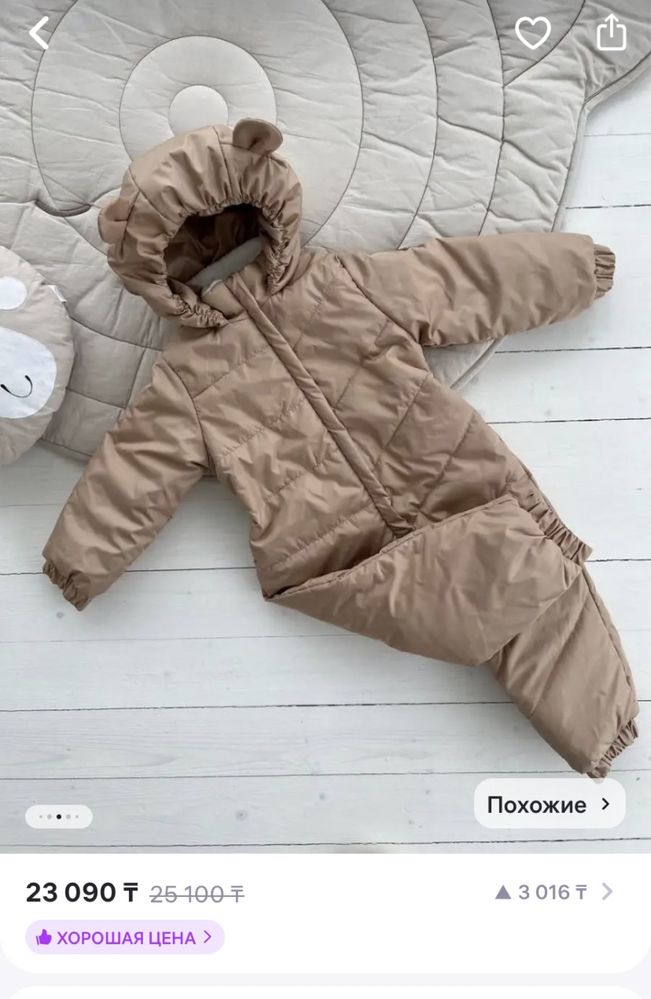Go back using the top arrow
The width and height of the screenshot is (651, 999).
(x=39, y=33)
